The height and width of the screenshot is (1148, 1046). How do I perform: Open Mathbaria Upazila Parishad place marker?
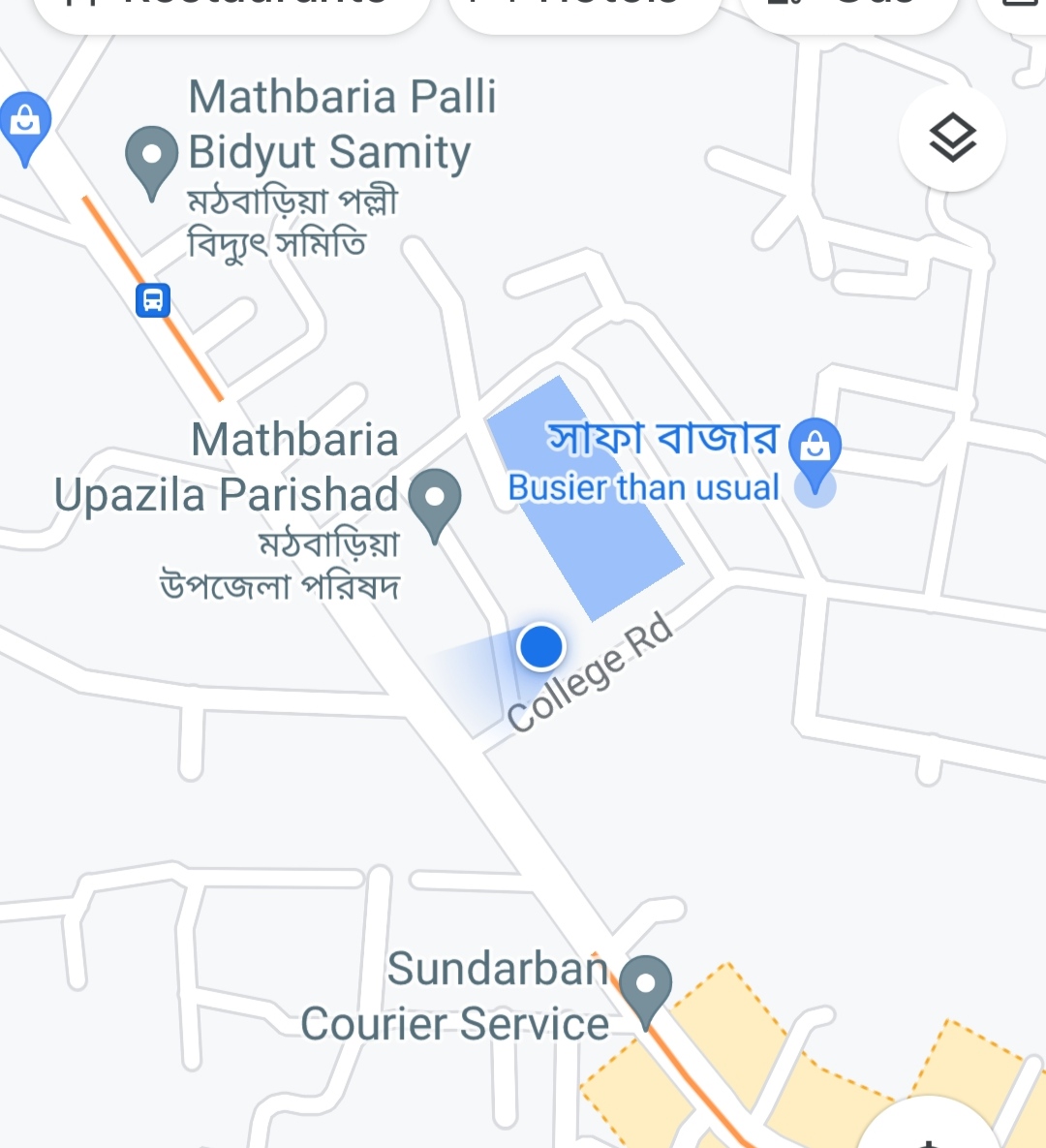pos(435,499)
